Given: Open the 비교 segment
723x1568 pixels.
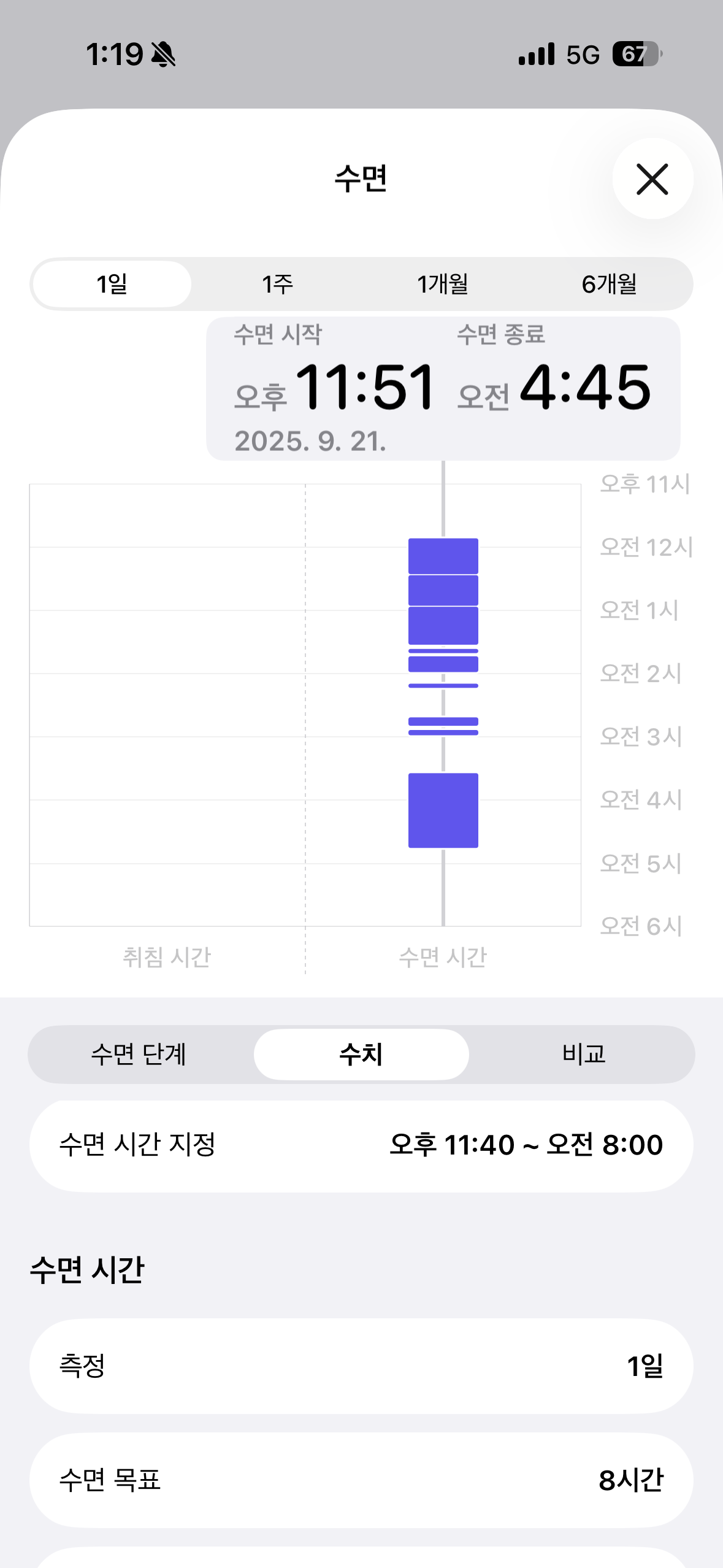Looking at the screenshot, I should tap(583, 1054).
